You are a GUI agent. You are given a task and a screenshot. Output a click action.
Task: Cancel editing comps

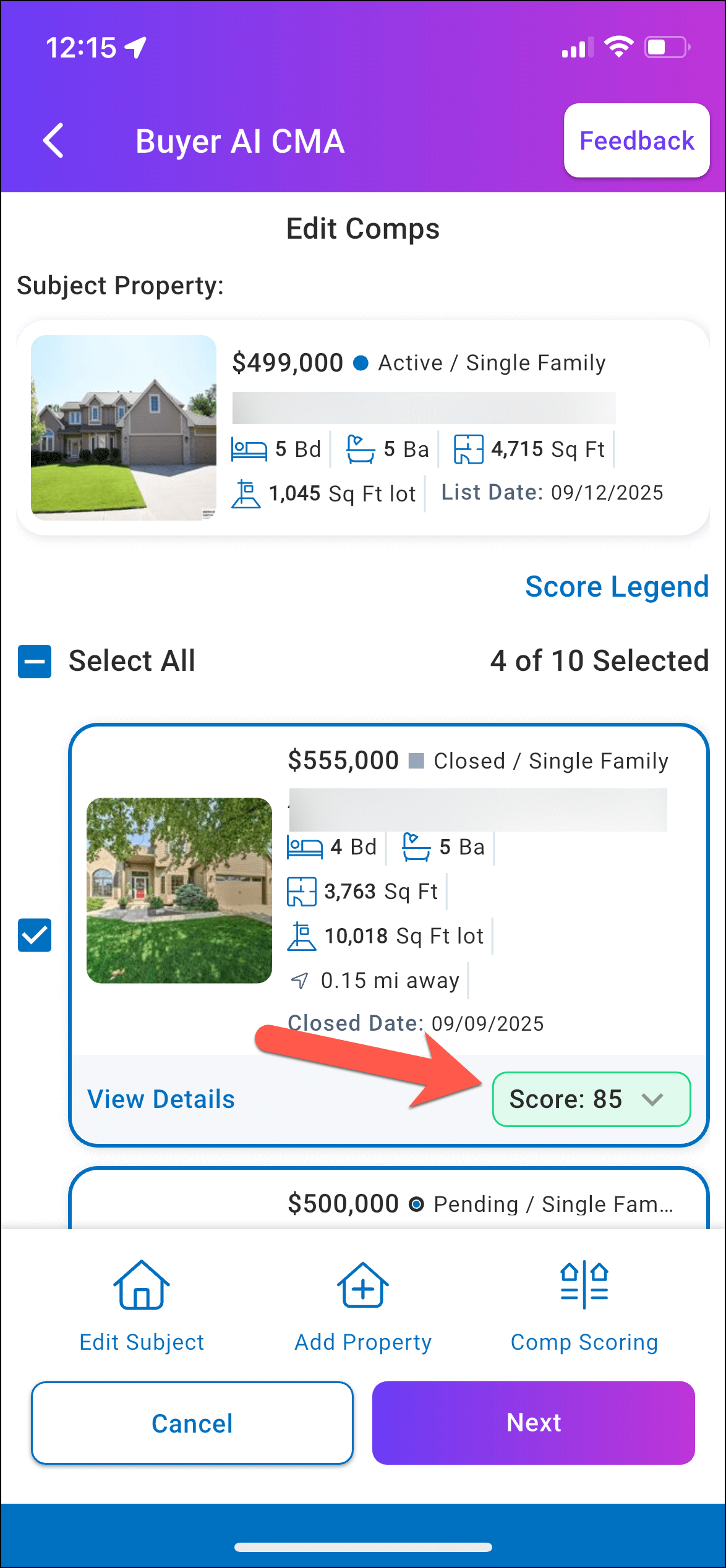[x=192, y=1423]
